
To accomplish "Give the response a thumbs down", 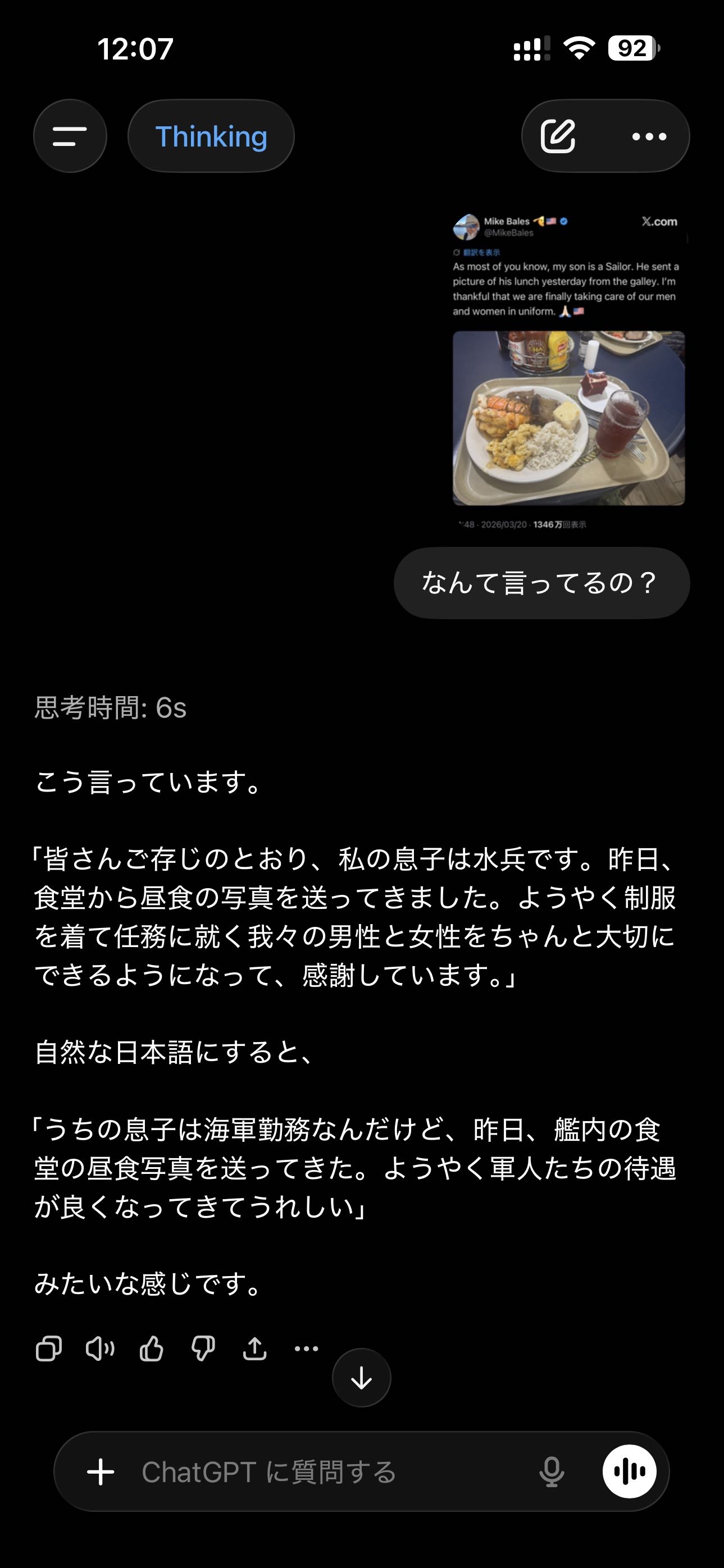I will 203,1349.
